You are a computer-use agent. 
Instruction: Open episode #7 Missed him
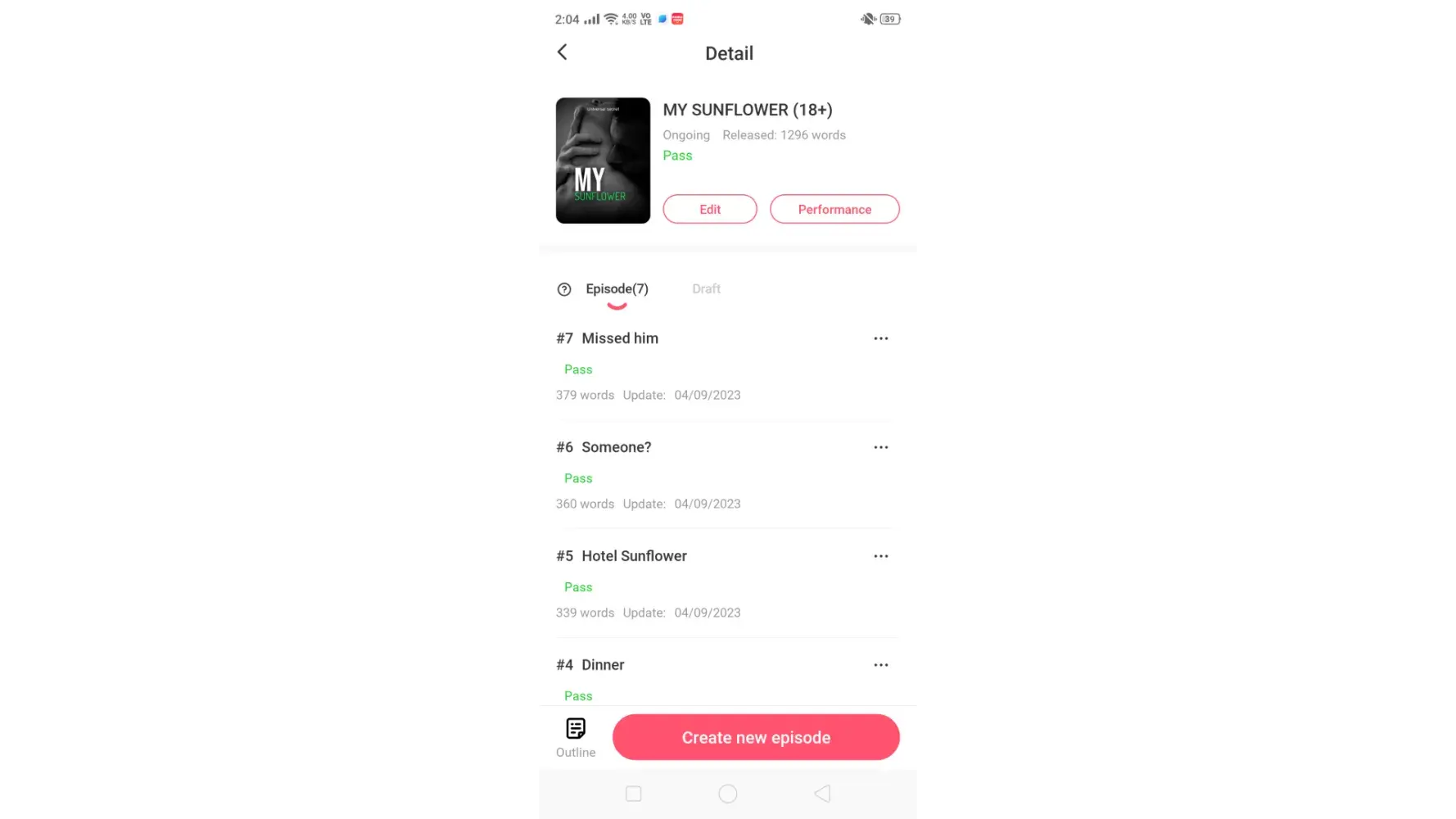pos(620,338)
